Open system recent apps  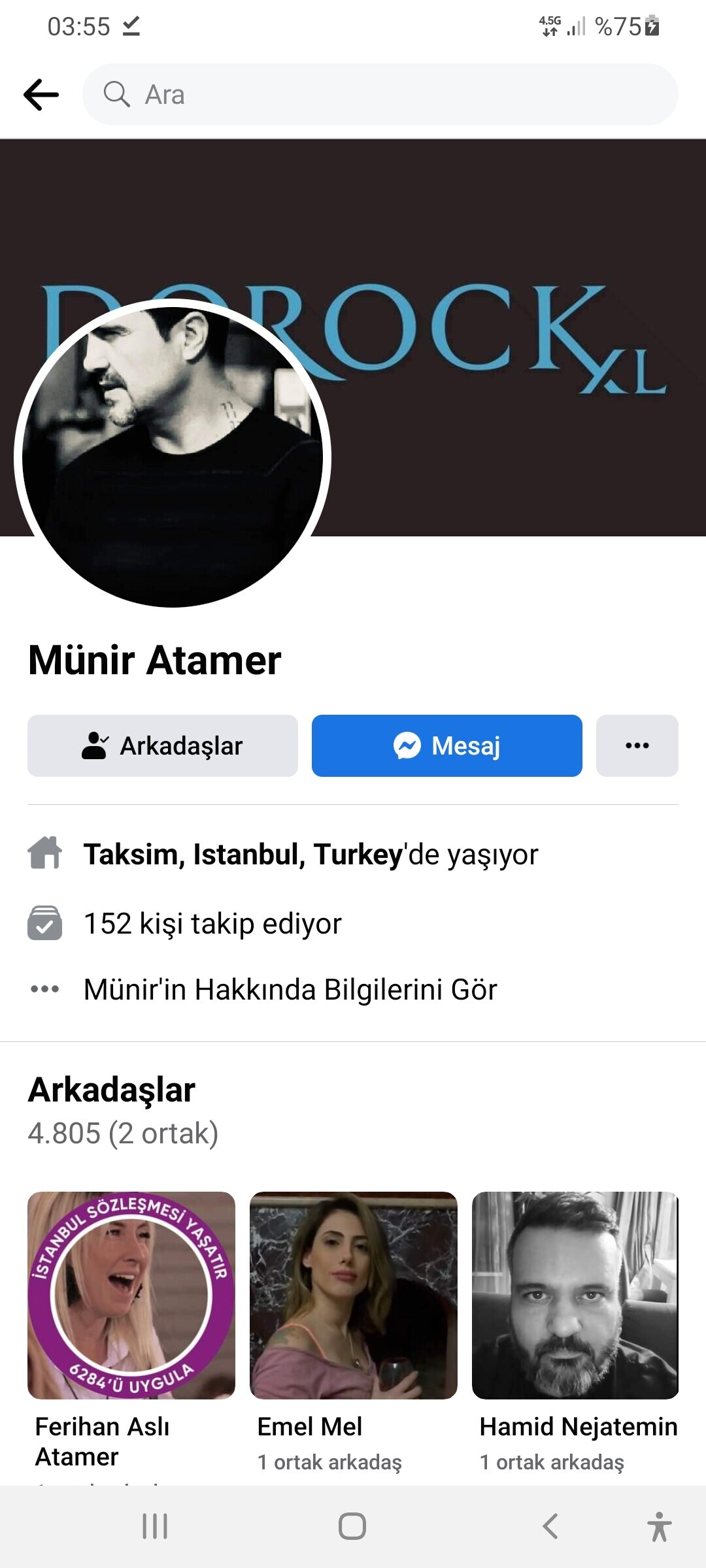click(155, 1527)
